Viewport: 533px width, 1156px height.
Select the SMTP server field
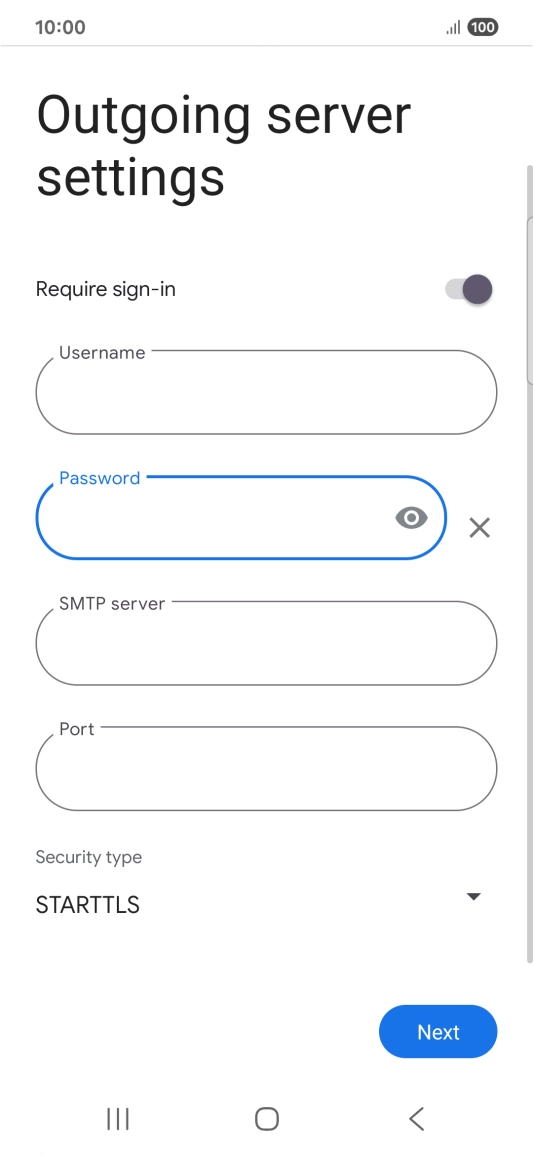pos(266,643)
